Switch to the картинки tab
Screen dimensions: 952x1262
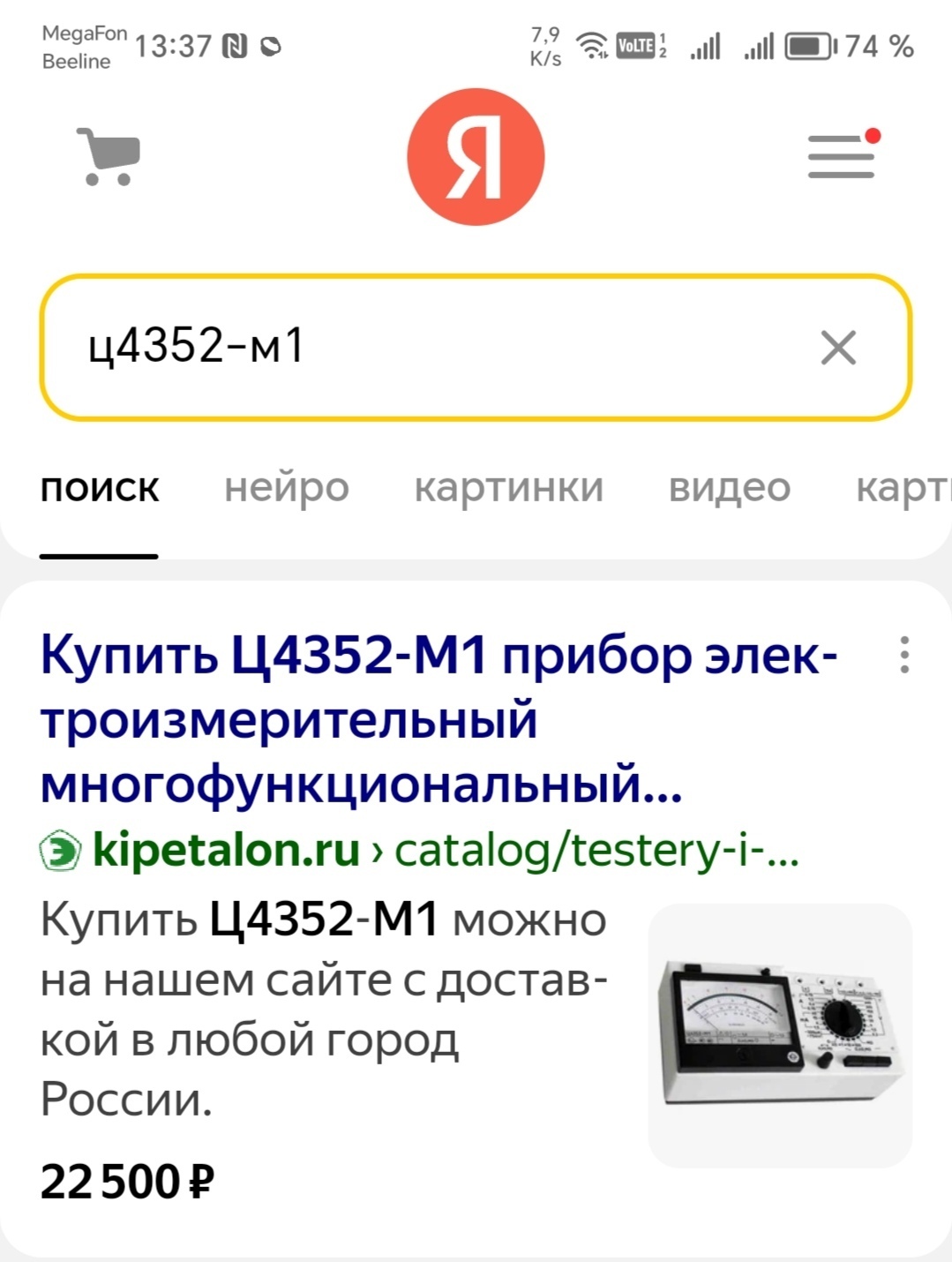[x=509, y=487]
